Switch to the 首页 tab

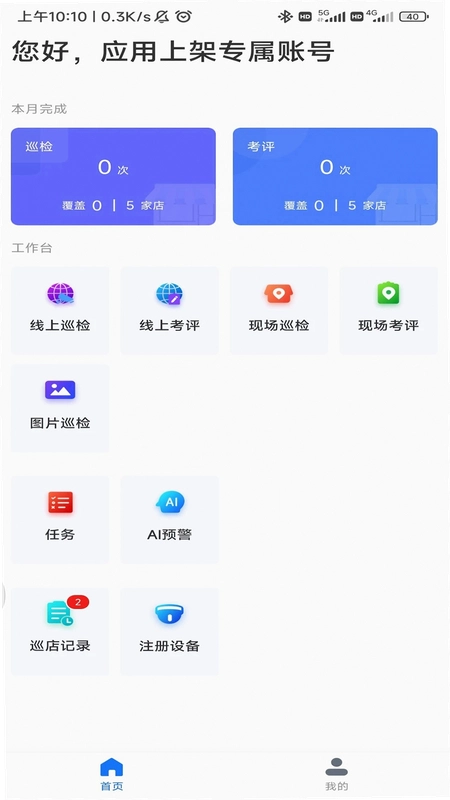[112, 774]
